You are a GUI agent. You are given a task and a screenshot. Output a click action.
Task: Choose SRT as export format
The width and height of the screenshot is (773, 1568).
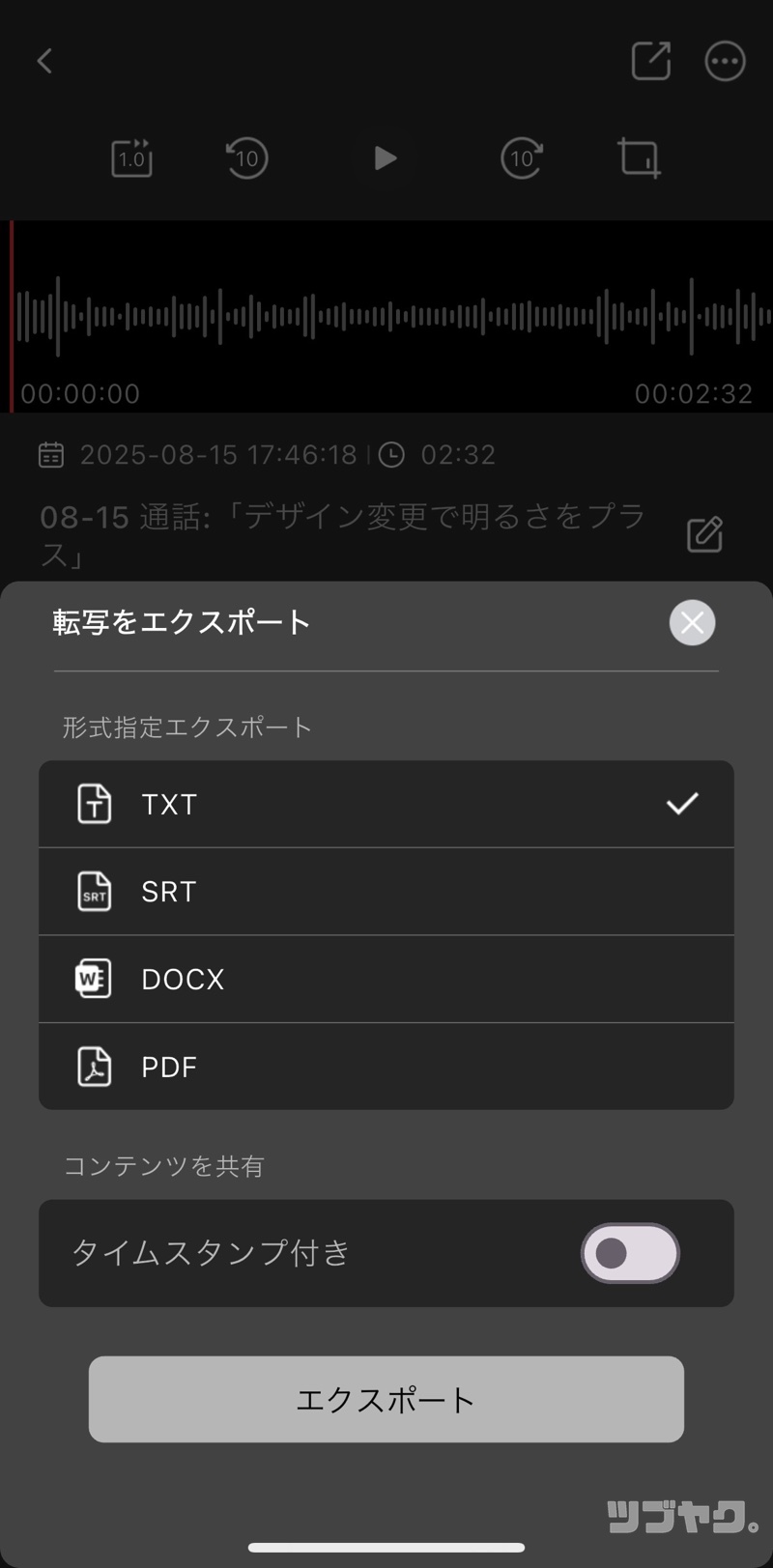386,892
